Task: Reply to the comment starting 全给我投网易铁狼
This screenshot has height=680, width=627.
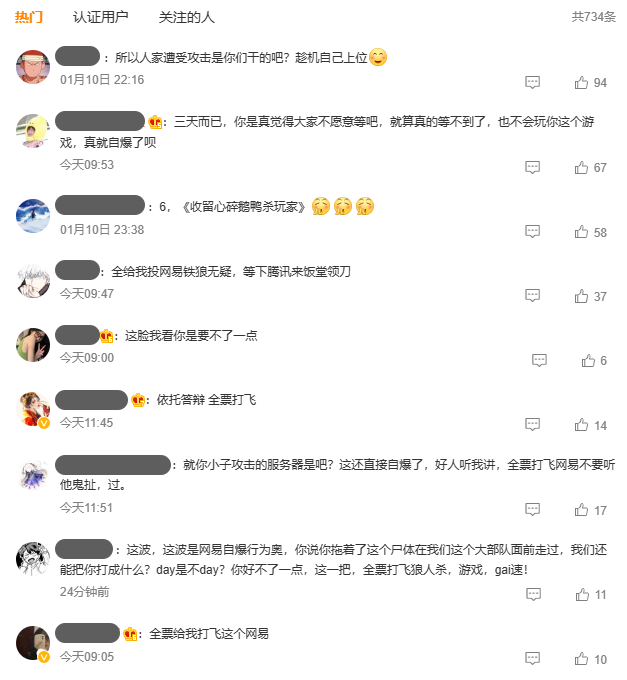Action: click(x=533, y=296)
